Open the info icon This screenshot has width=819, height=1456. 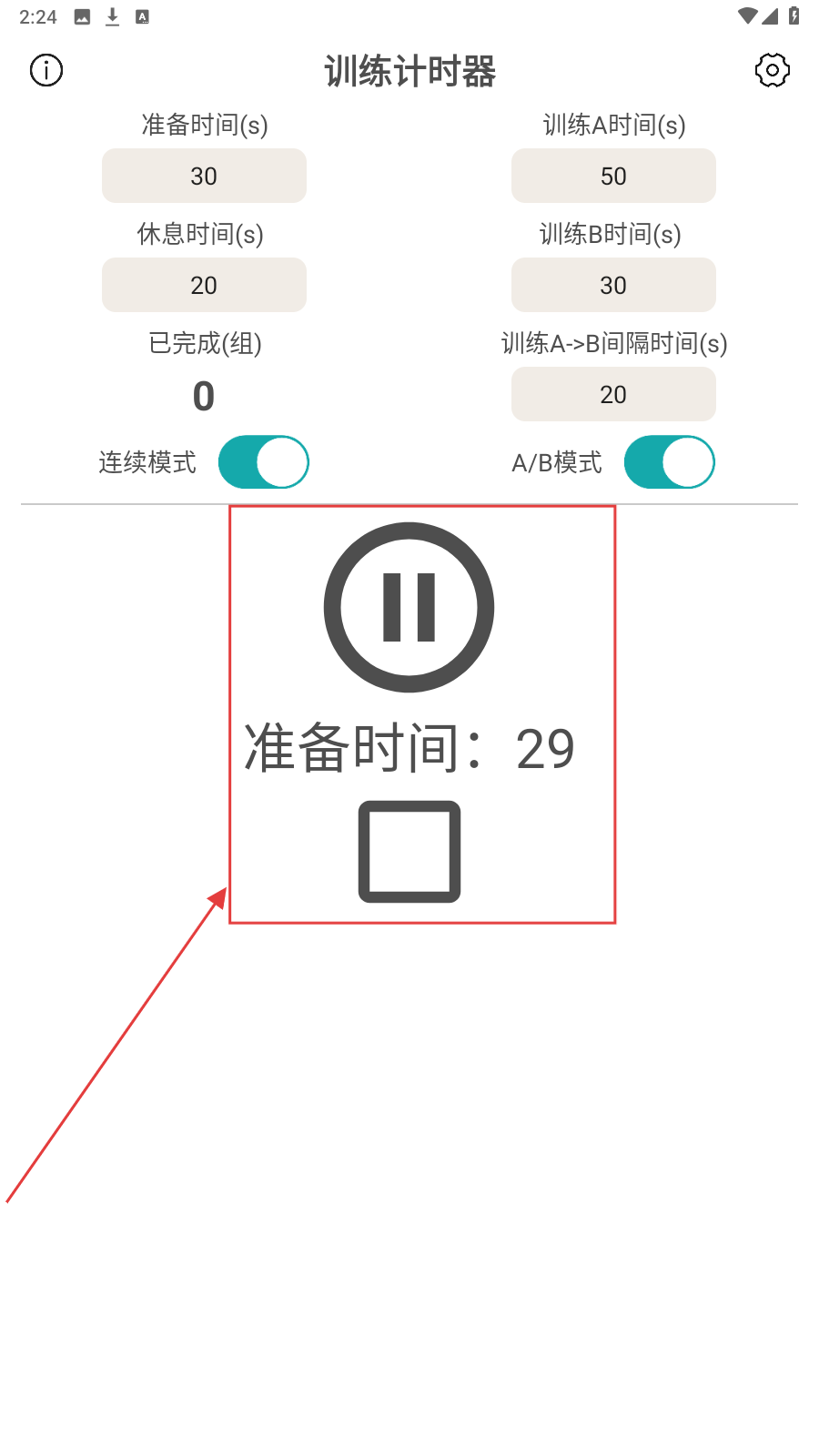coord(46,70)
